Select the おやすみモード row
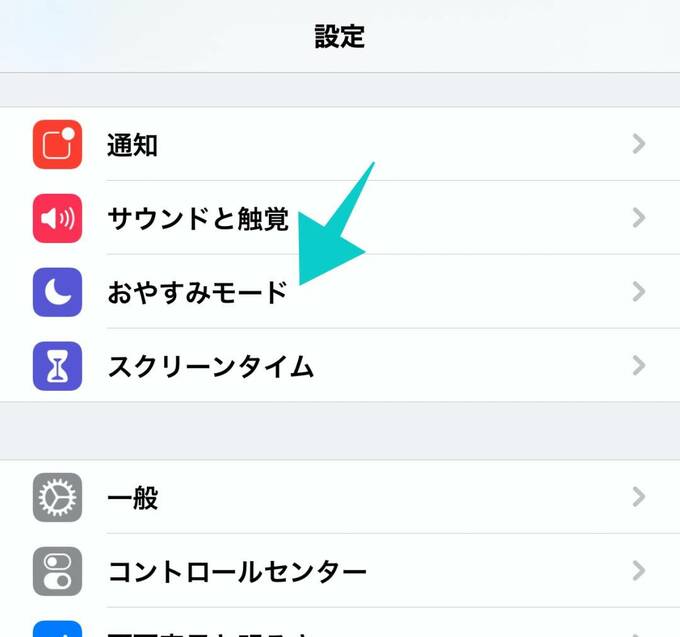Screen dimensions: 680x637 [340, 292]
